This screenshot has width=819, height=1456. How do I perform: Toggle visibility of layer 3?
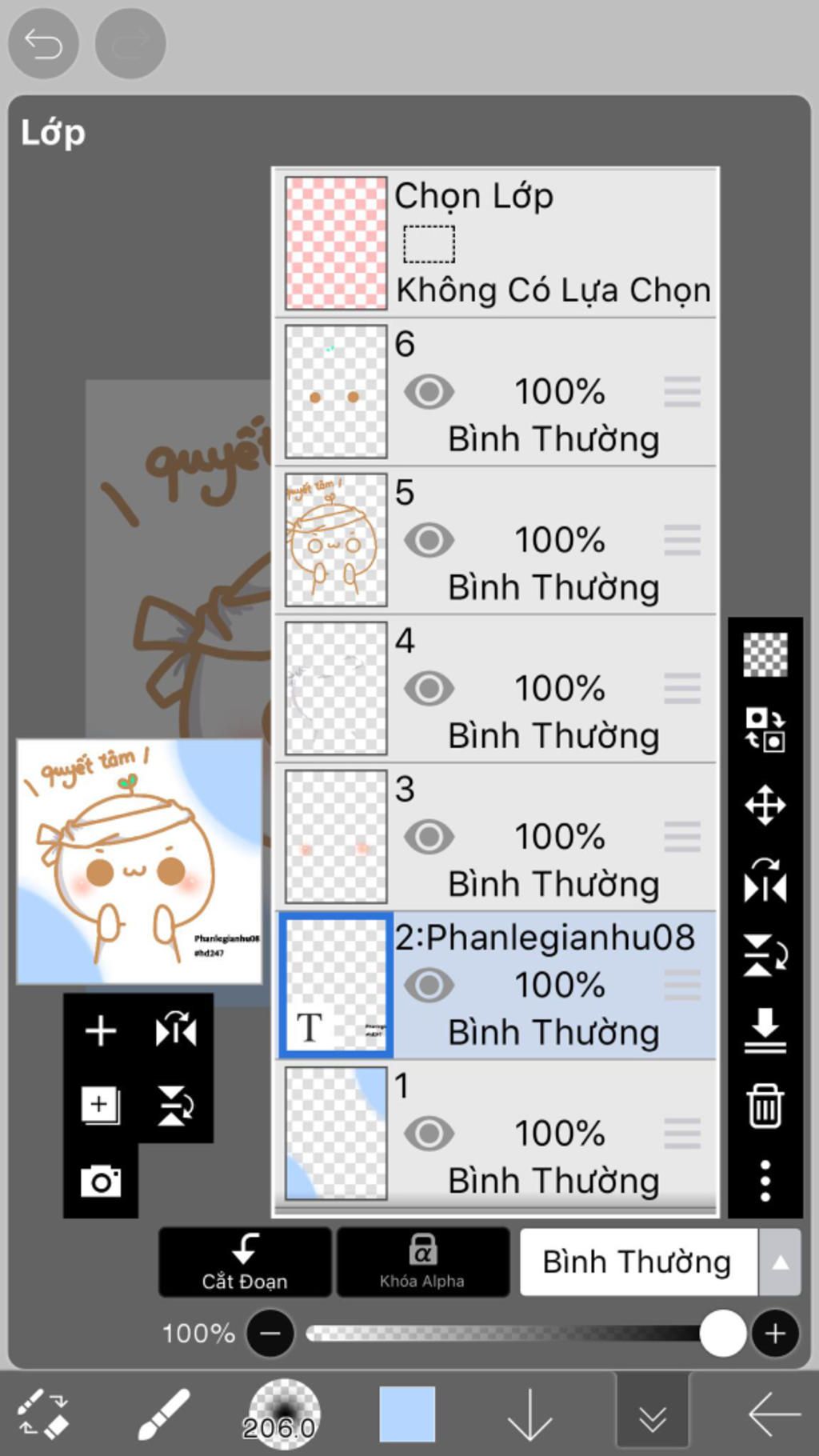coord(429,837)
